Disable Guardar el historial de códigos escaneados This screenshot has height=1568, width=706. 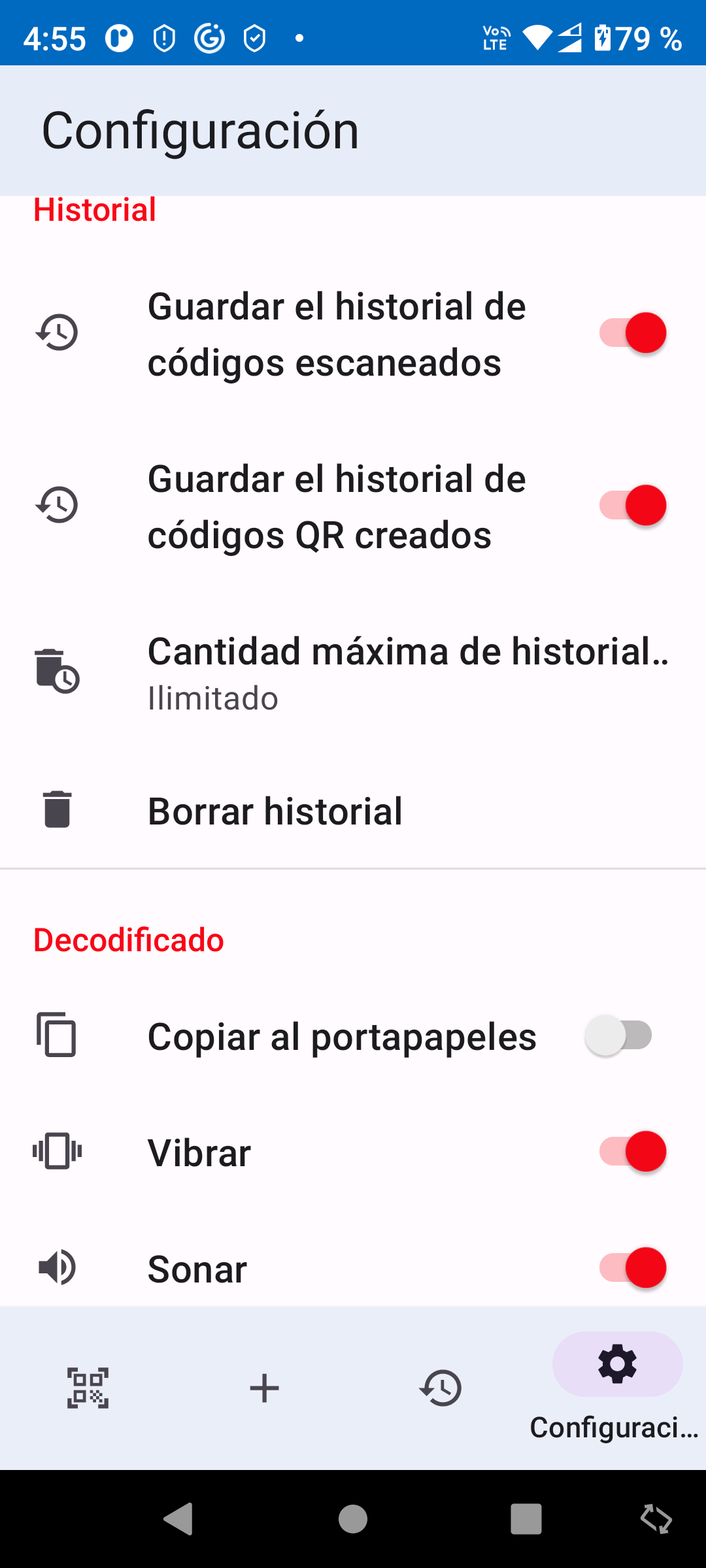pos(633,333)
